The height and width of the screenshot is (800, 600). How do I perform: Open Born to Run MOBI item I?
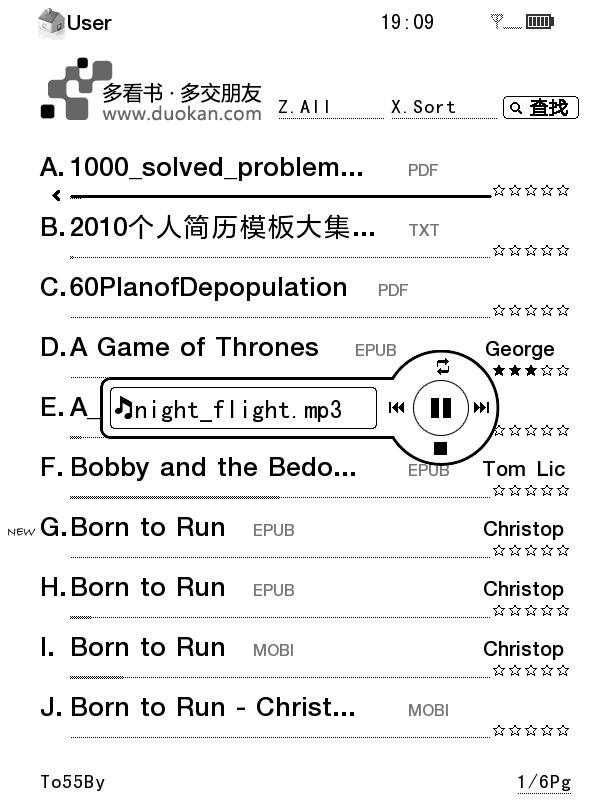(148, 648)
